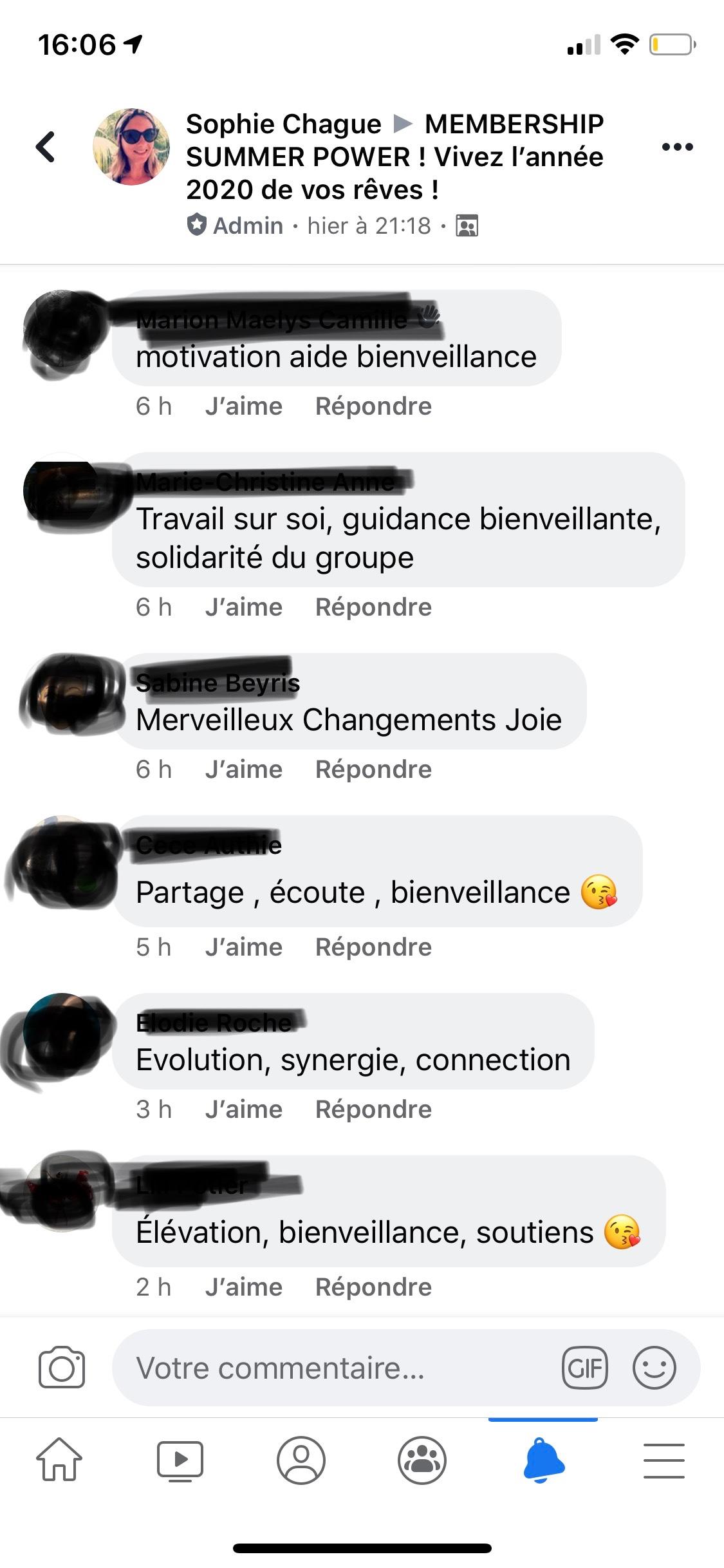
Task: Switch to the Profile tab
Action: click(301, 1460)
